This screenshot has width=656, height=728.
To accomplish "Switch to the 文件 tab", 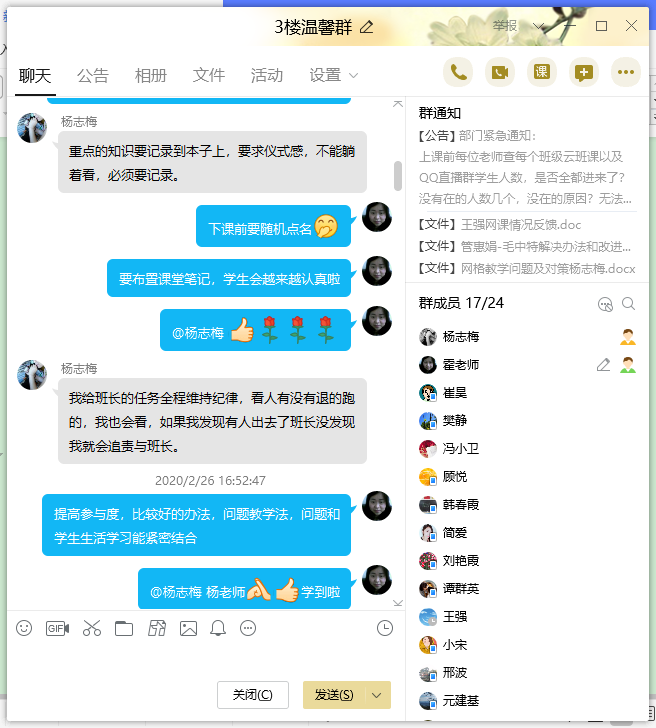I will [209, 75].
